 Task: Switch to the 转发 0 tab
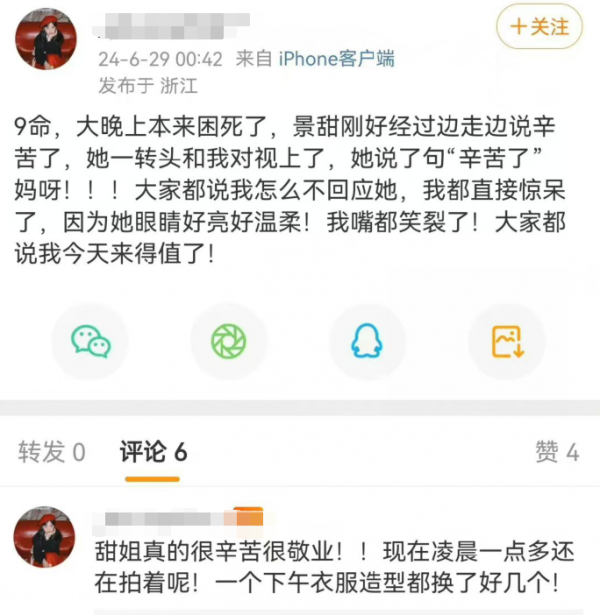pos(52,452)
